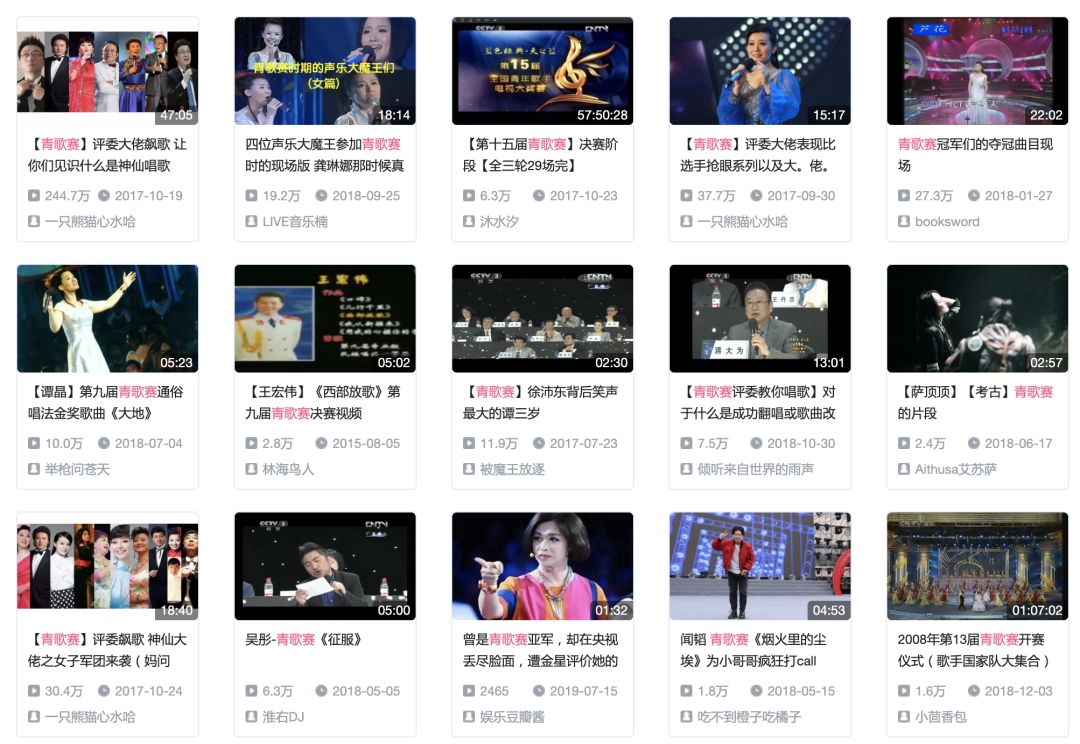Open 评委飙歌 神仙大佬之女子军团来袭 video
This screenshot has width=1080, height=744.
107,567
